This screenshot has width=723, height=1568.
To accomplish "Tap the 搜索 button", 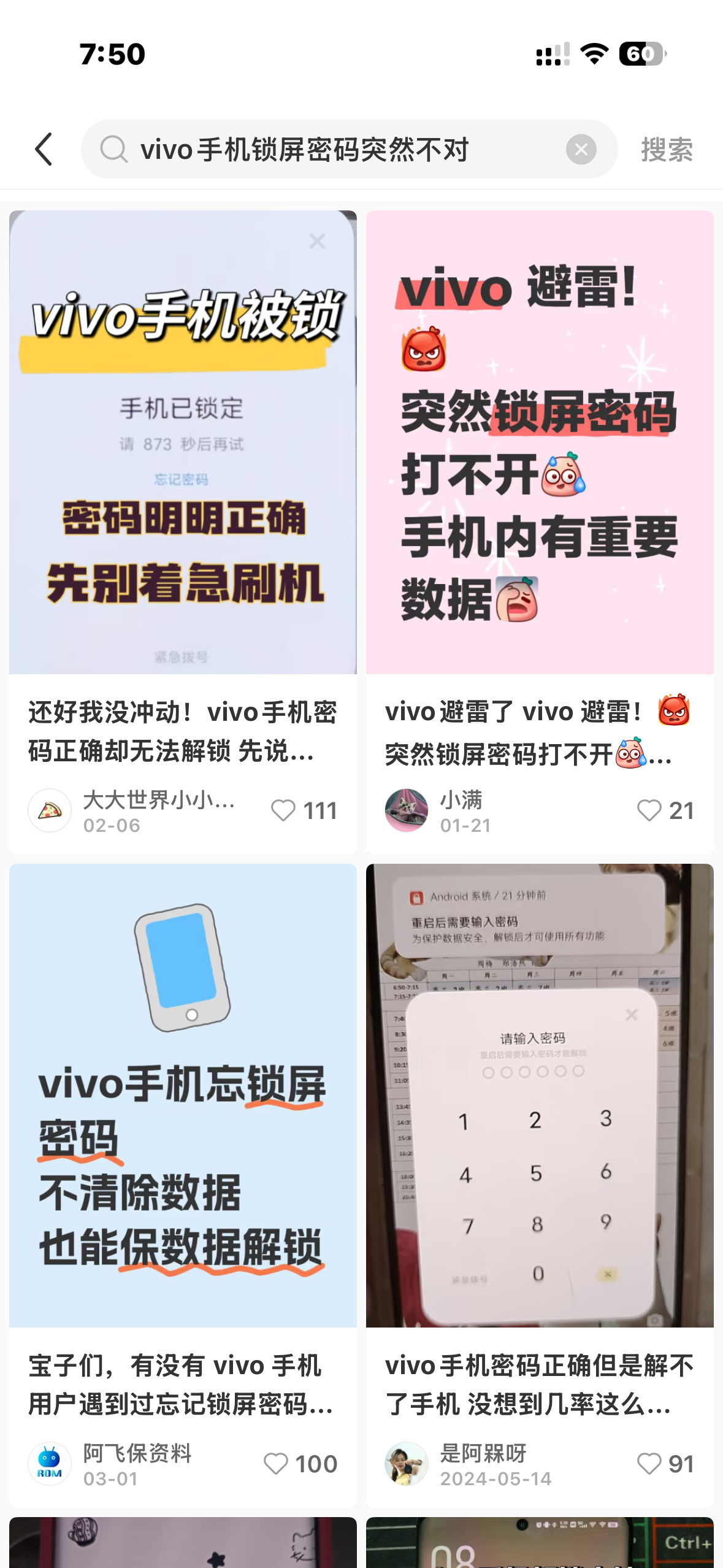I will tap(667, 150).
